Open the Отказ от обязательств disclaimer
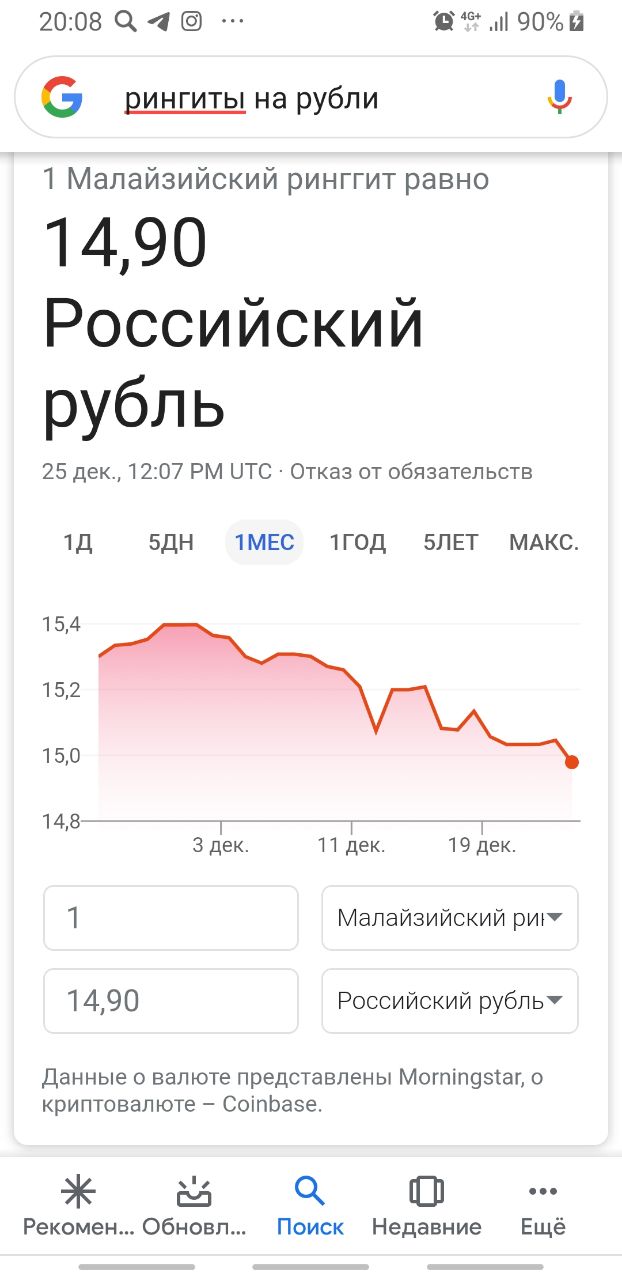The height and width of the screenshot is (1280, 622). click(x=411, y=472)
